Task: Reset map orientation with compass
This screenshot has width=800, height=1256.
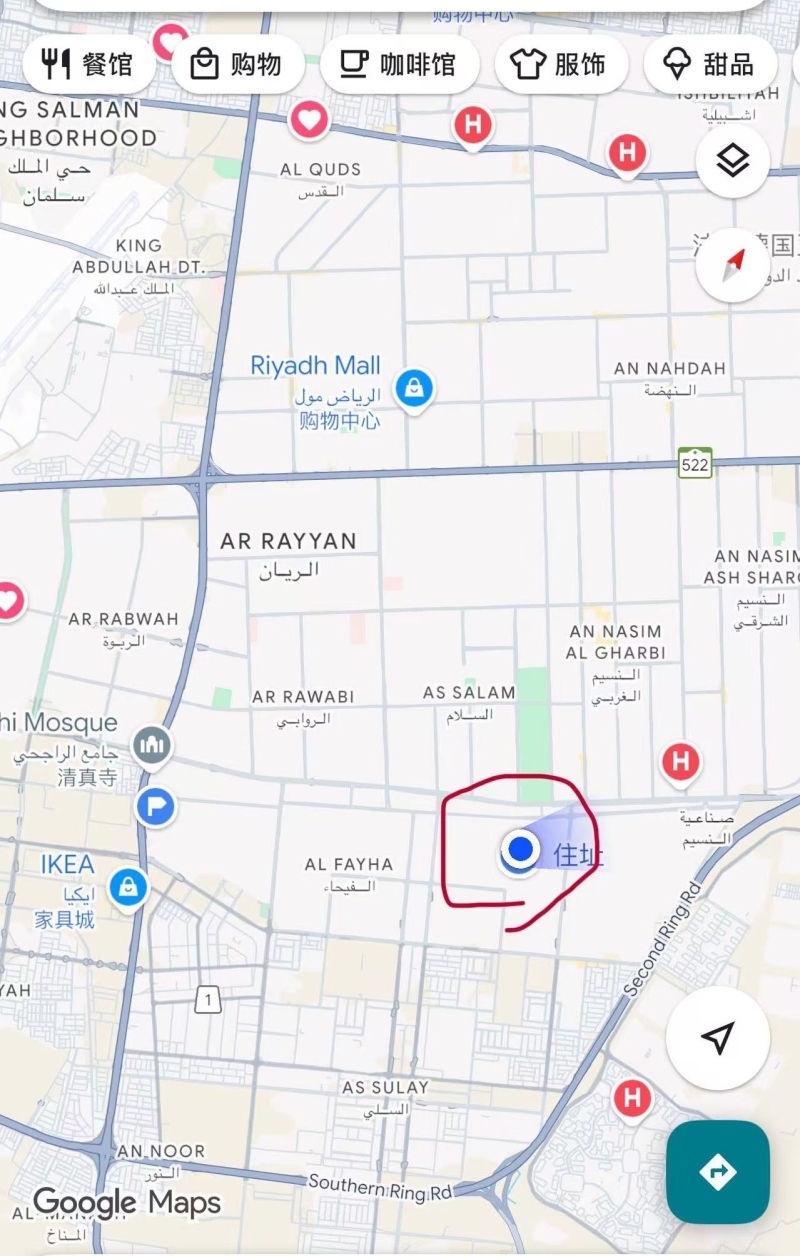Action: (x=733, y=264)
